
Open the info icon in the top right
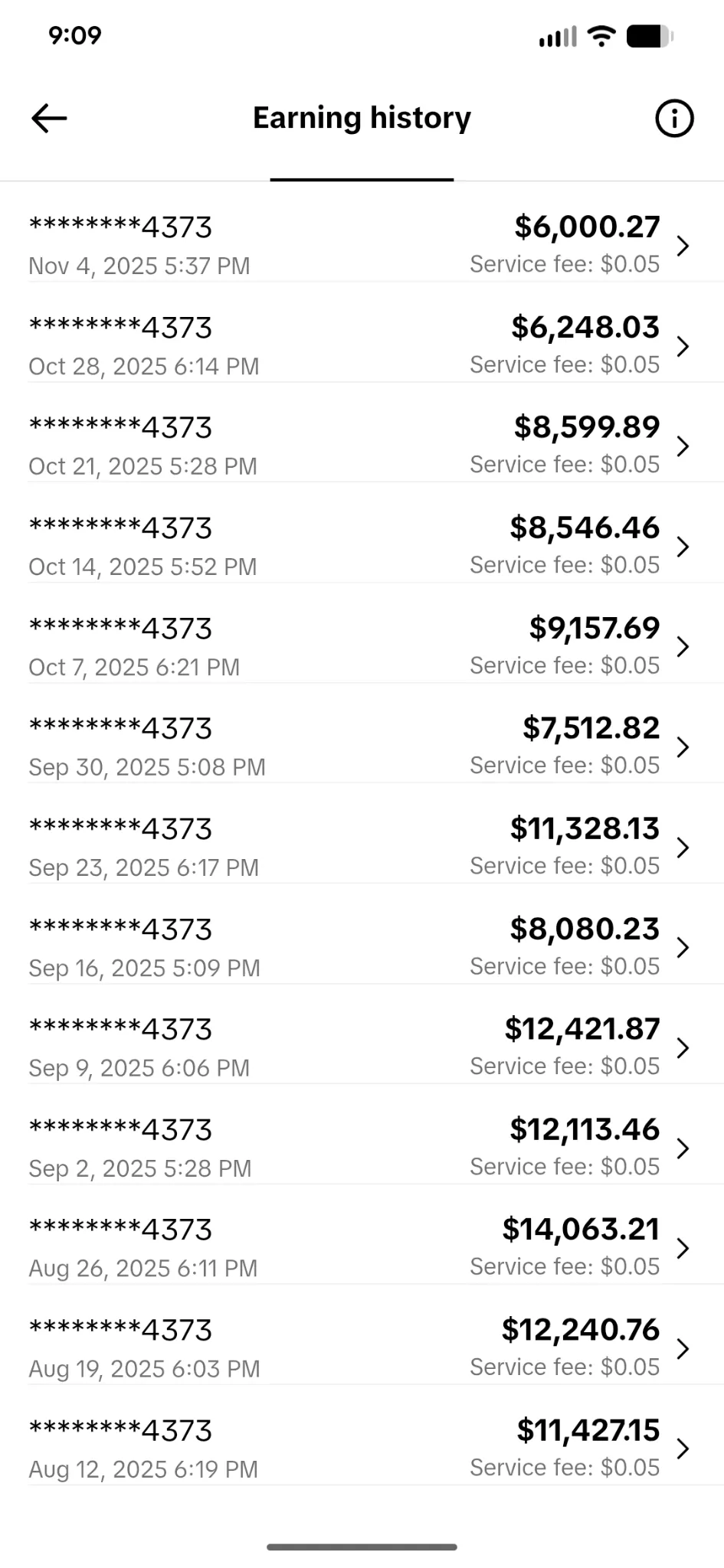[x=673, y=118]
